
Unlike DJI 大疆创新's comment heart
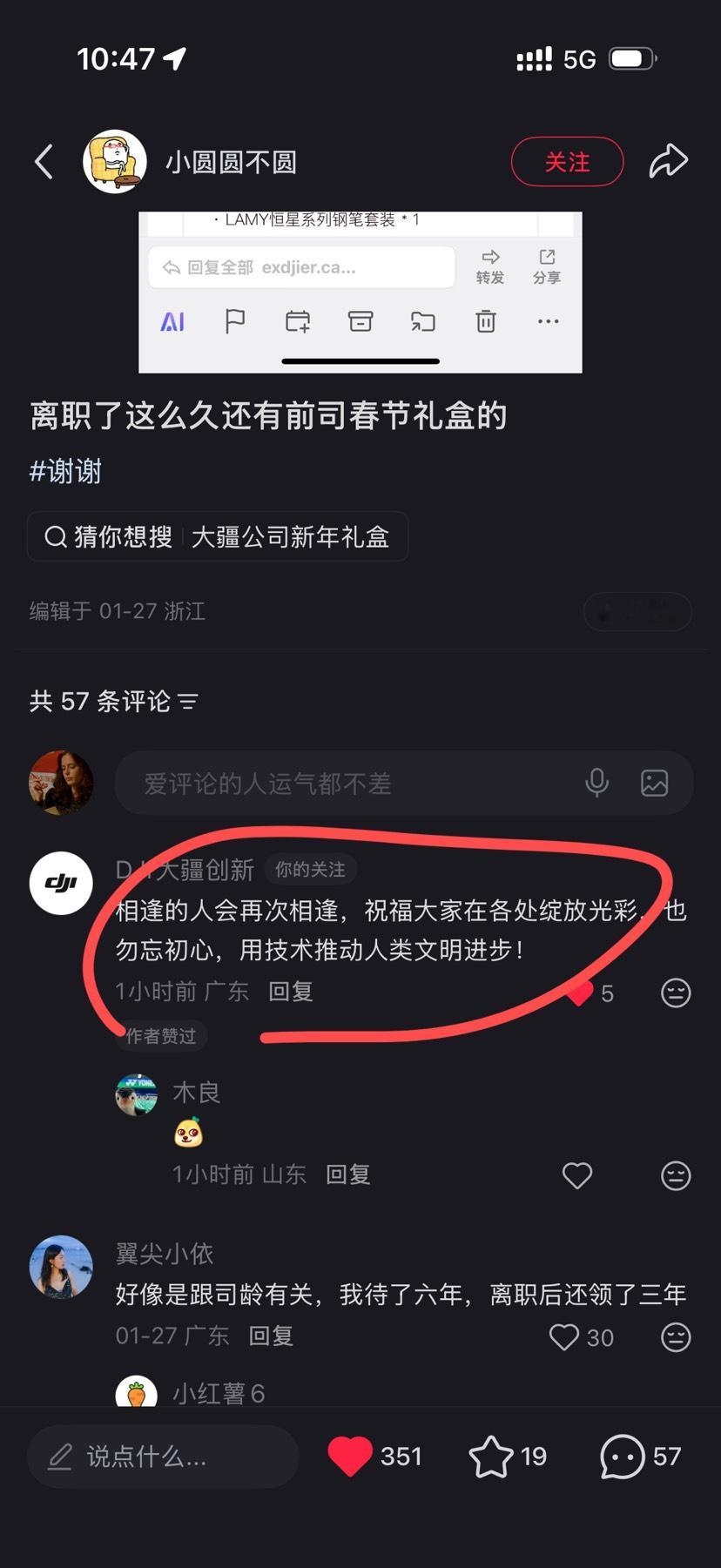[578, 993]
